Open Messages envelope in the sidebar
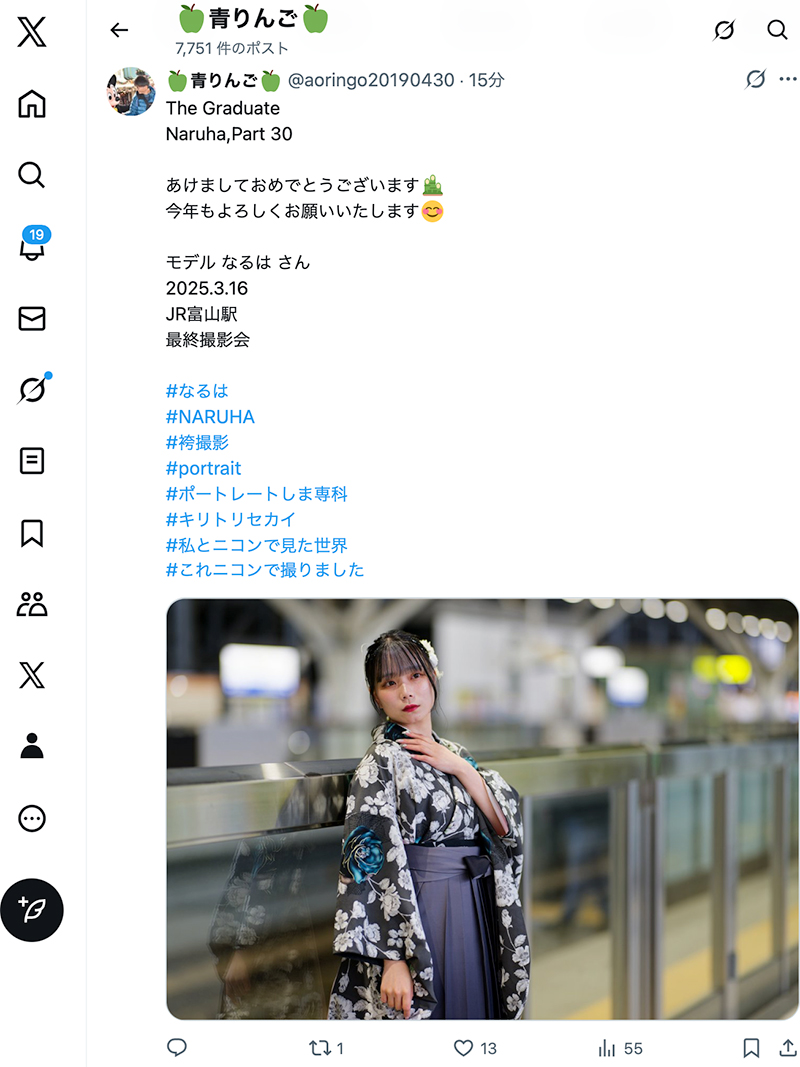Viewport: 800px width, 1067px height. point(32,318)
